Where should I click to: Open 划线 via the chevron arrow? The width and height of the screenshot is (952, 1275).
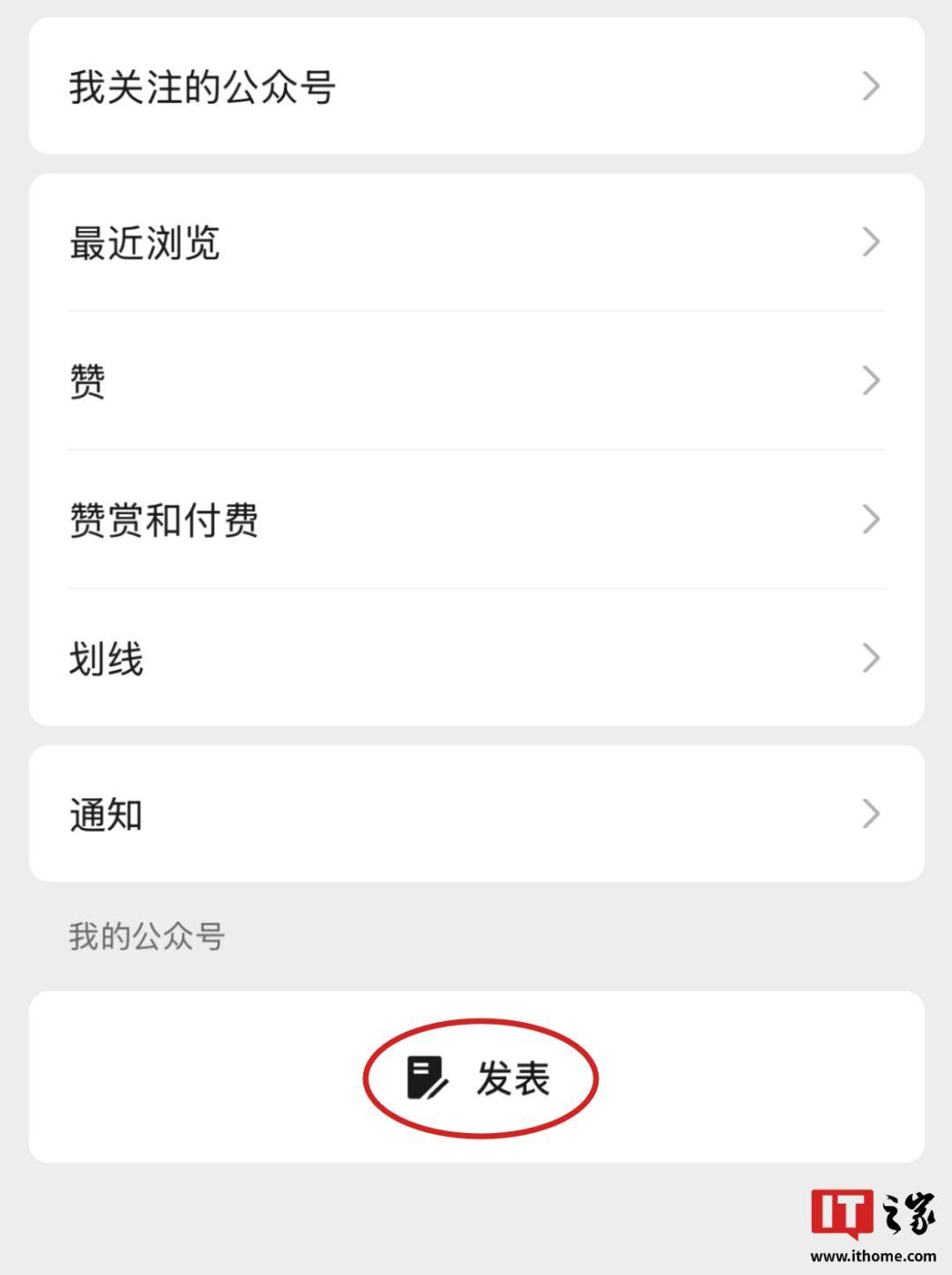tap(871, 656)
